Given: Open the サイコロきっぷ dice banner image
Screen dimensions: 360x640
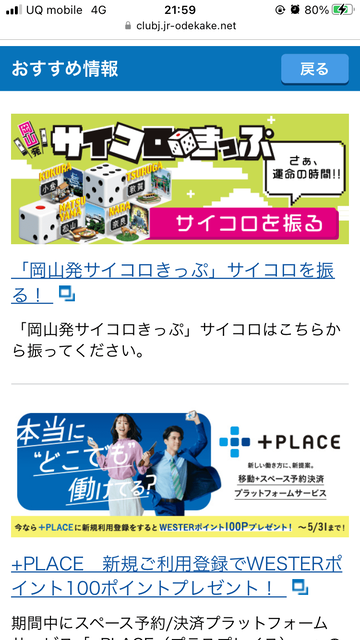Looking at the screenshot, I should click(x=180, y=179).
